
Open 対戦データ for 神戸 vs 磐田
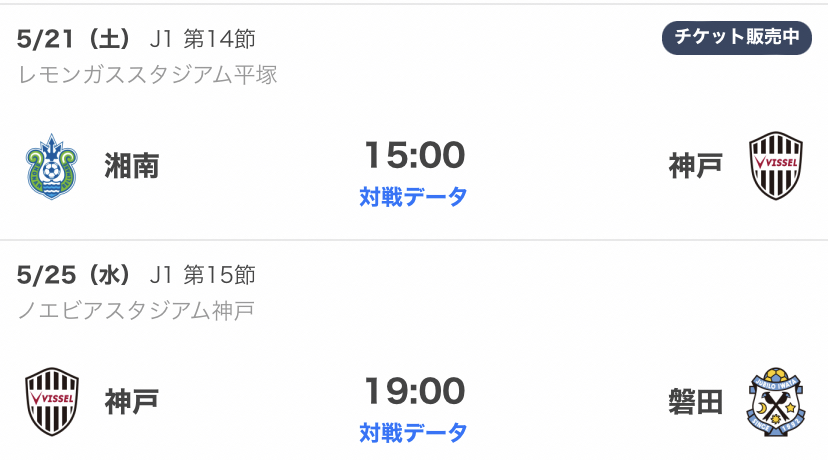tap(413, 433)
